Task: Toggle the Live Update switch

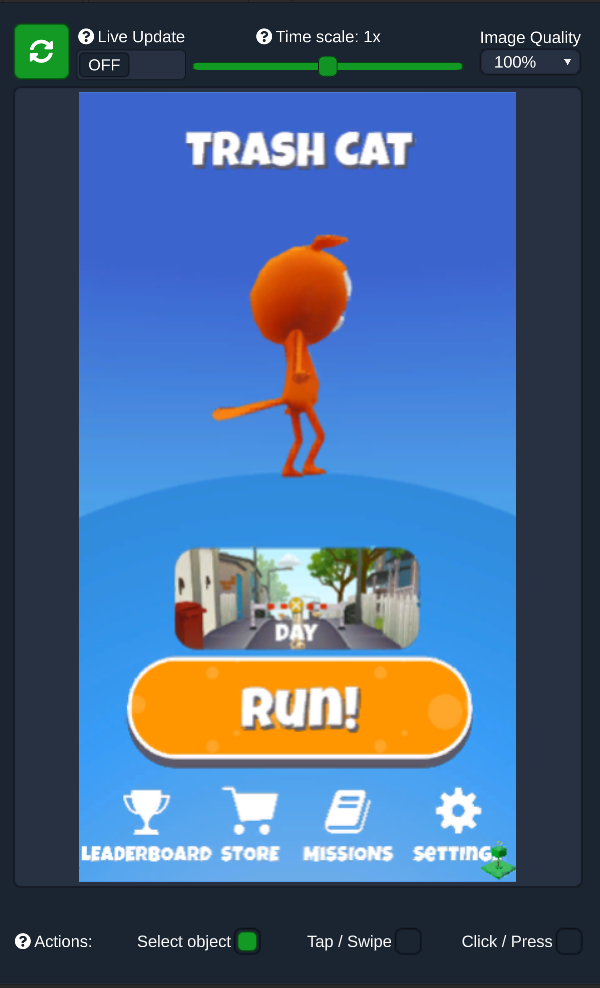Action: [x=131, y=65]
